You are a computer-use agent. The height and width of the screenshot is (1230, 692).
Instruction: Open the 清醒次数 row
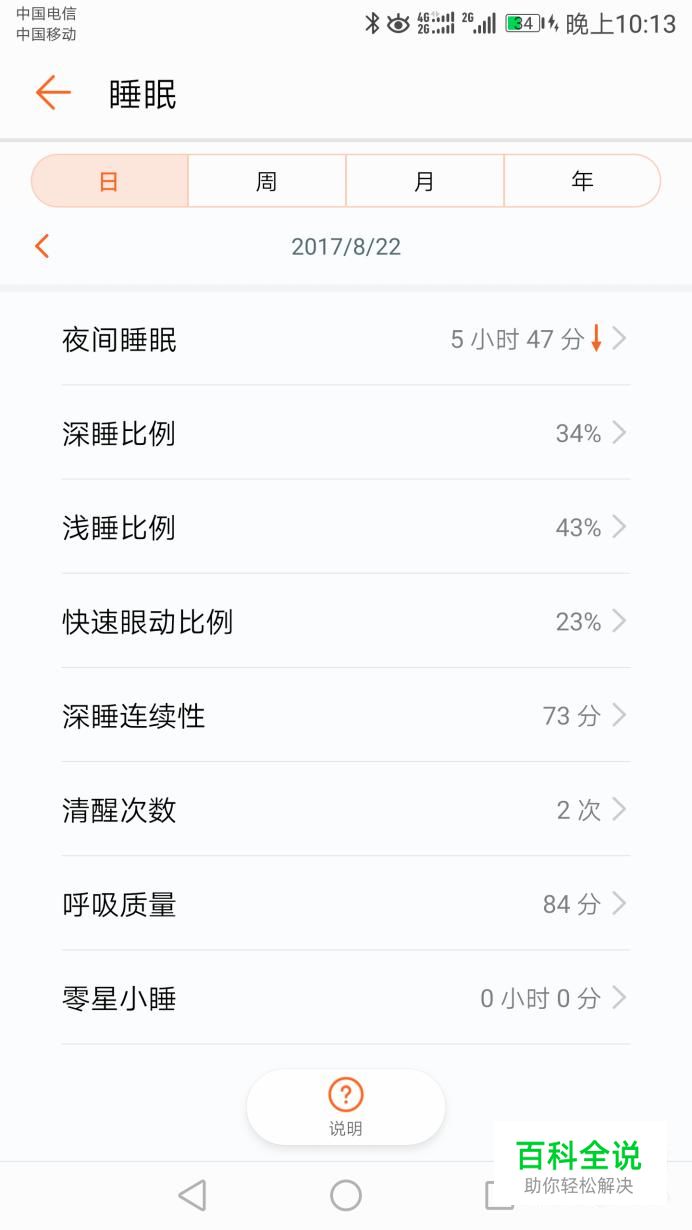pyautogui.click(x=346, y=809)
